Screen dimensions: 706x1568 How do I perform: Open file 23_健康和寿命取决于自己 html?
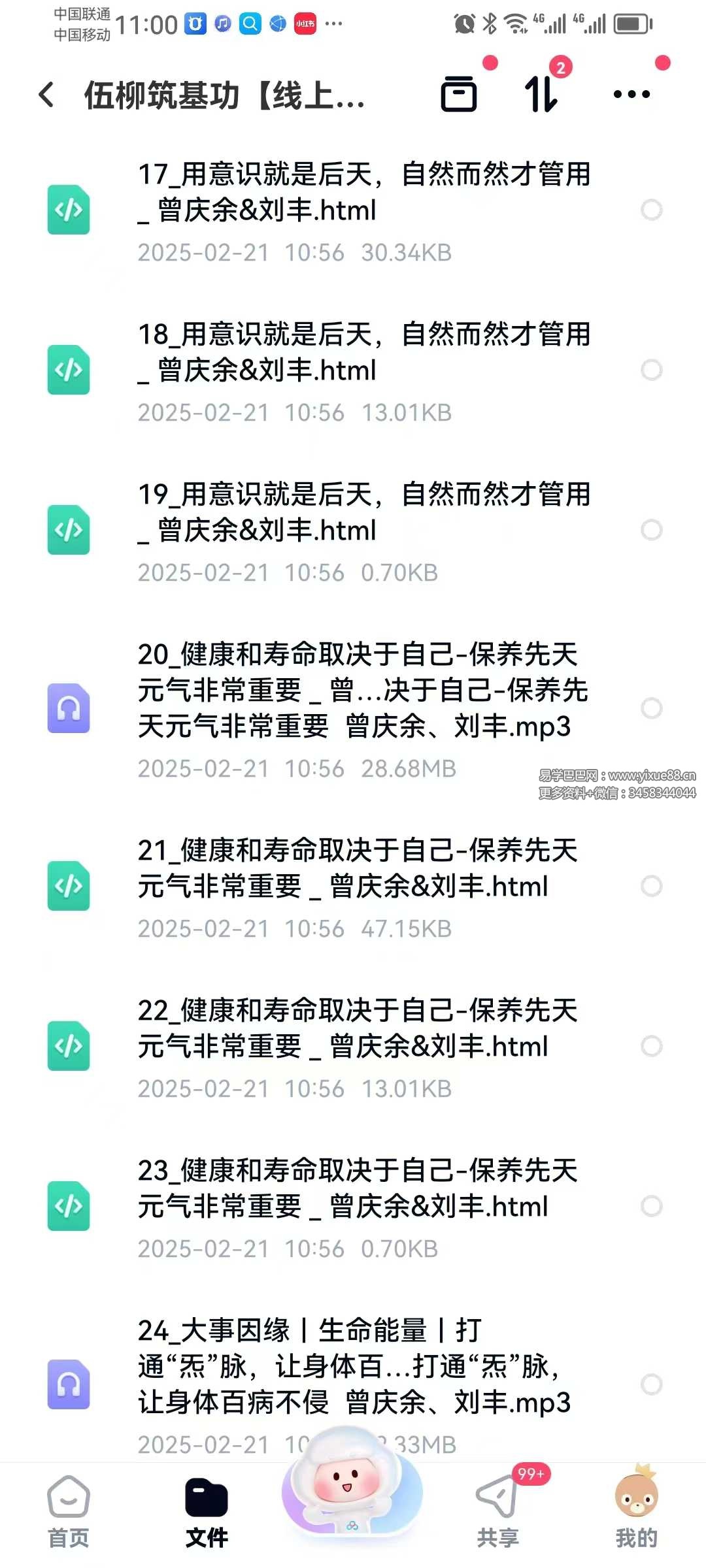click(x=357, y=1188)
